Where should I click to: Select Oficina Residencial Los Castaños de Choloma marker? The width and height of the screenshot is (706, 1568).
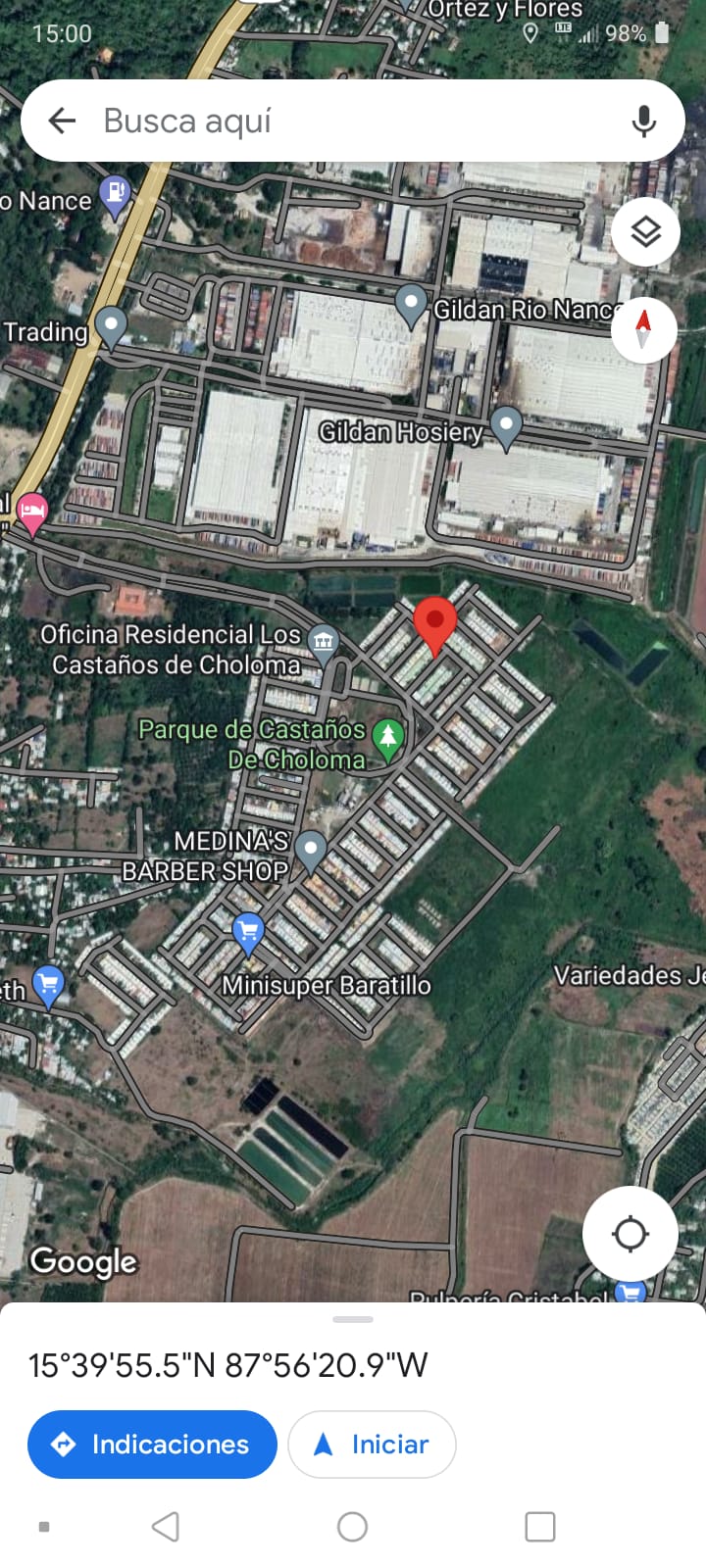tap(323, 641)
